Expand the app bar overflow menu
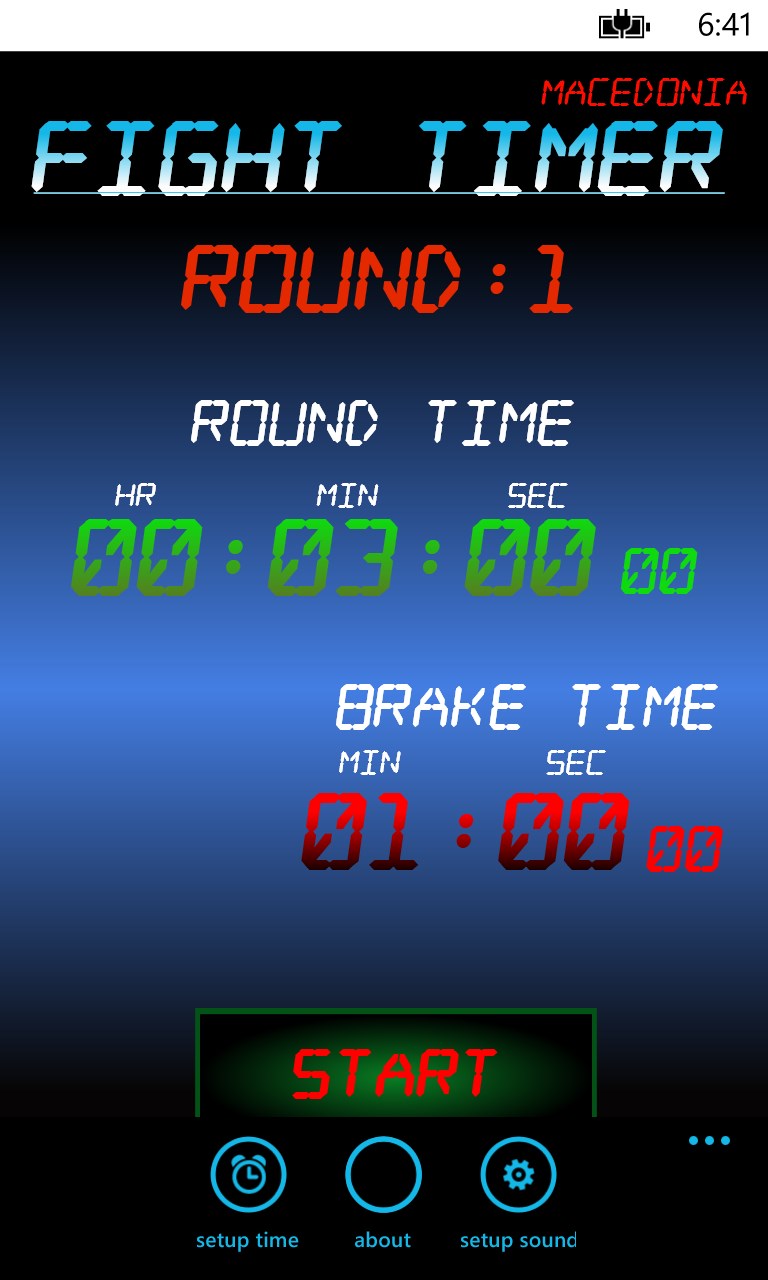768x1280 pixels. (709, 1141)
